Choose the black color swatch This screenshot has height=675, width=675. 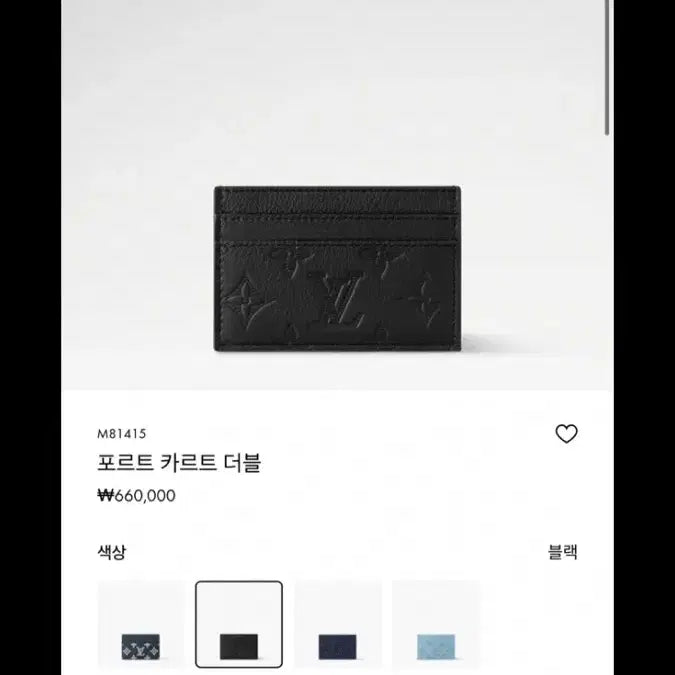pyautogui.click(x=239, y=628)
